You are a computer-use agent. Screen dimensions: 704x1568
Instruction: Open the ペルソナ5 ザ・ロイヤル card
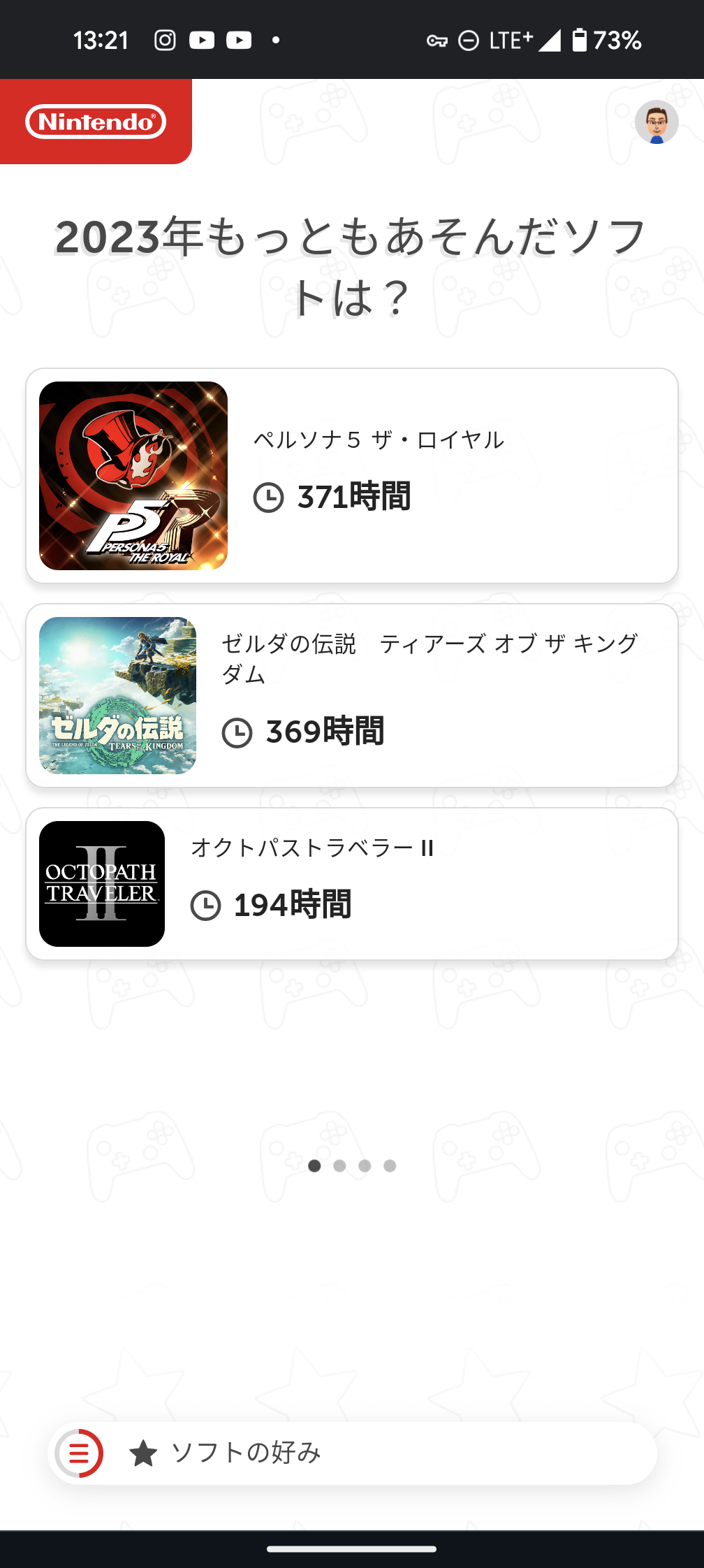[352, 476]
